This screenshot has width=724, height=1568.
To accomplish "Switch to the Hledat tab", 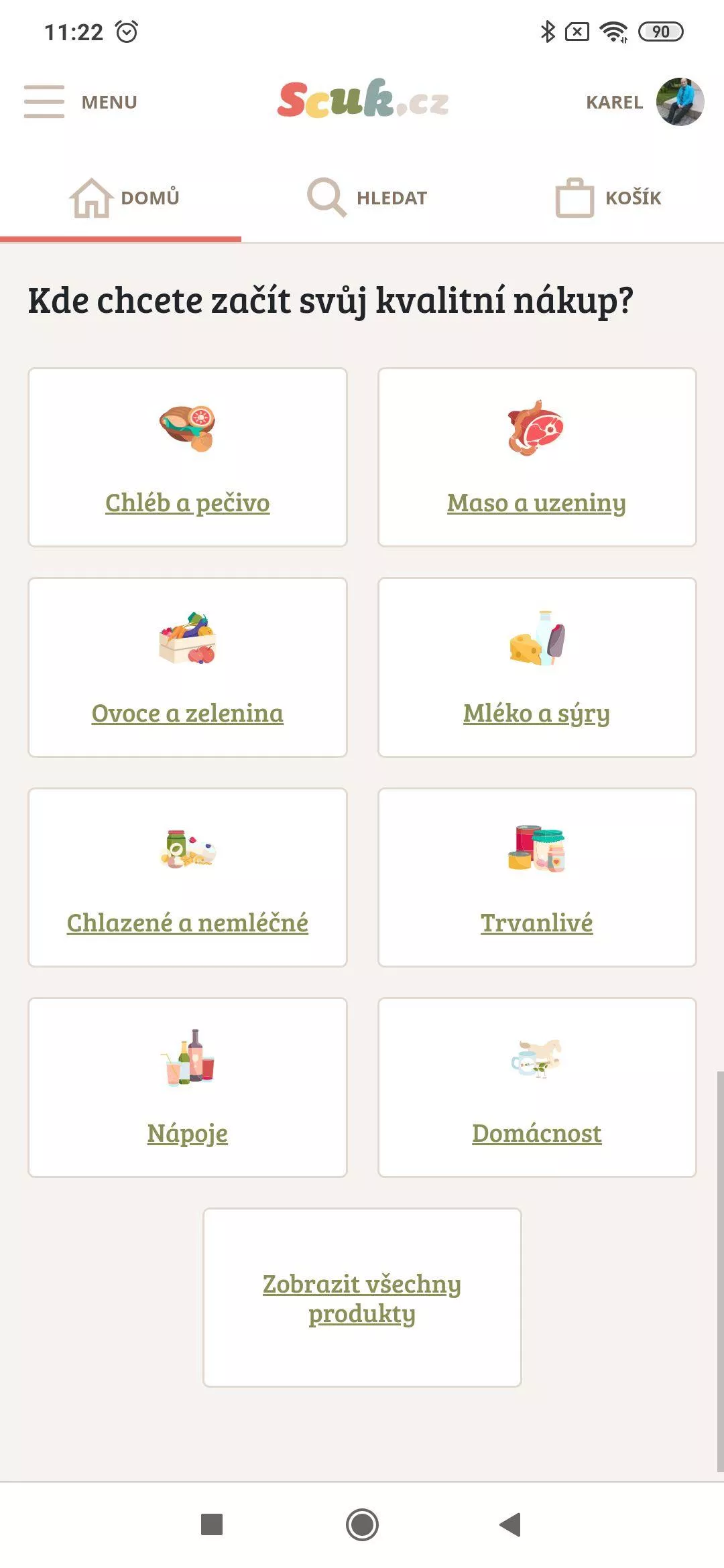I will point(367,198).
